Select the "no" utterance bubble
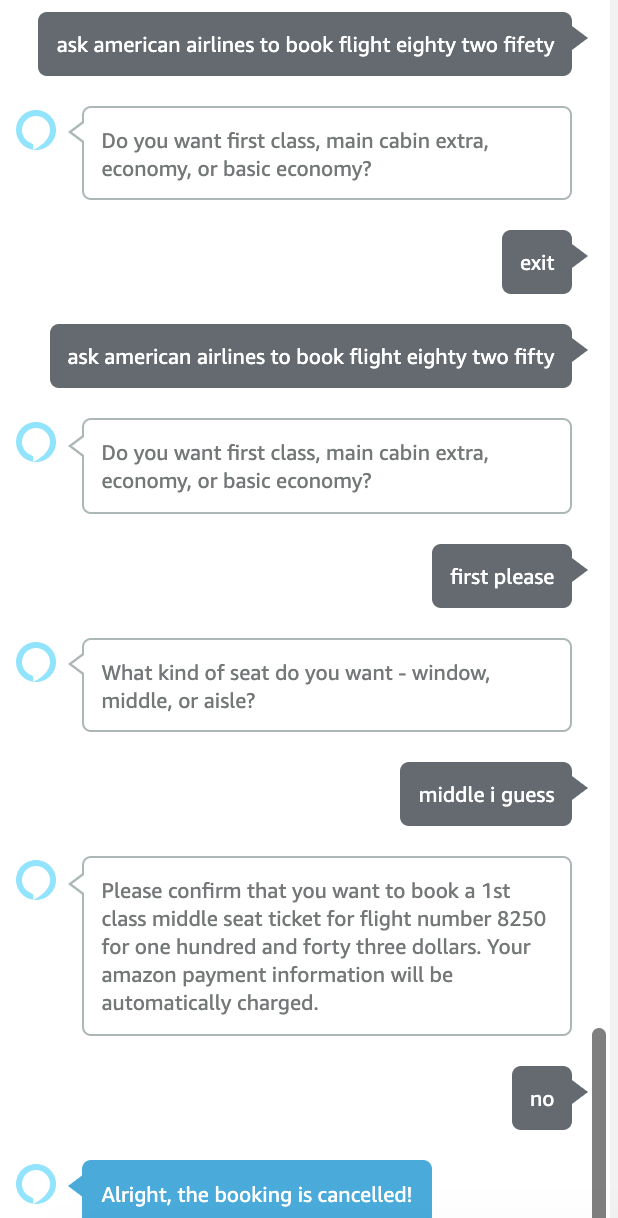Viewport: 618px width, 1218px height. 542,1098
